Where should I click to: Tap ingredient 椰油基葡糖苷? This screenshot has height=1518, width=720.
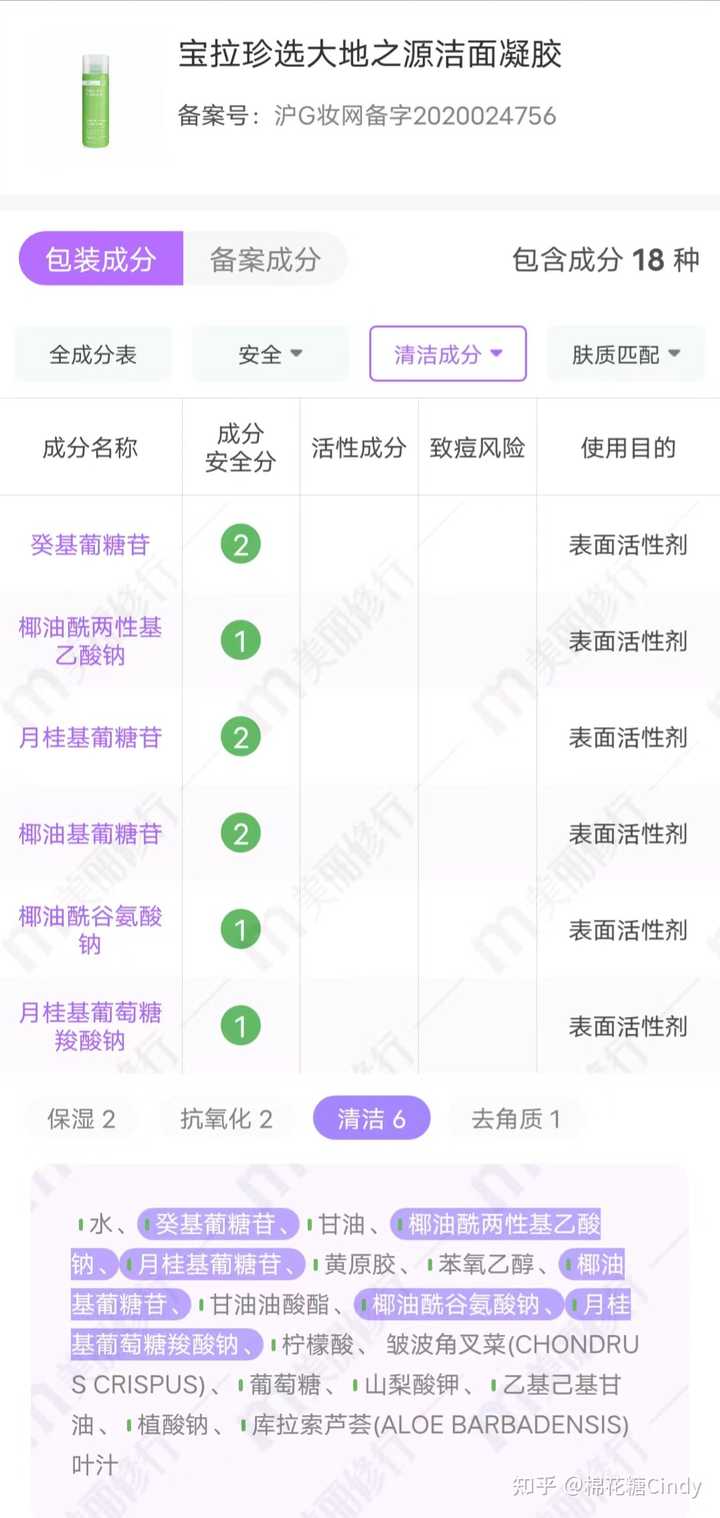[90, 834]
